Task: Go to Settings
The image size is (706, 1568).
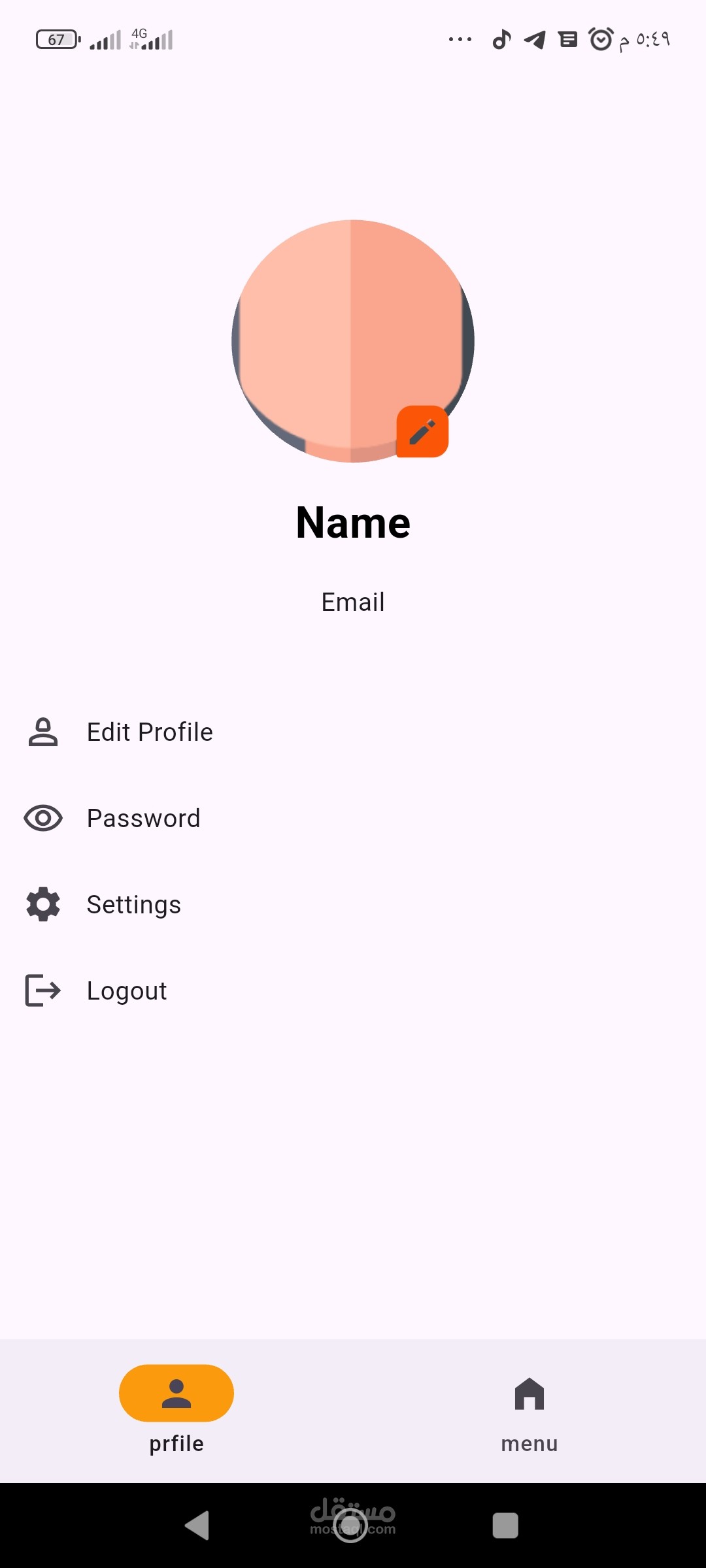Action: point(133,905)
